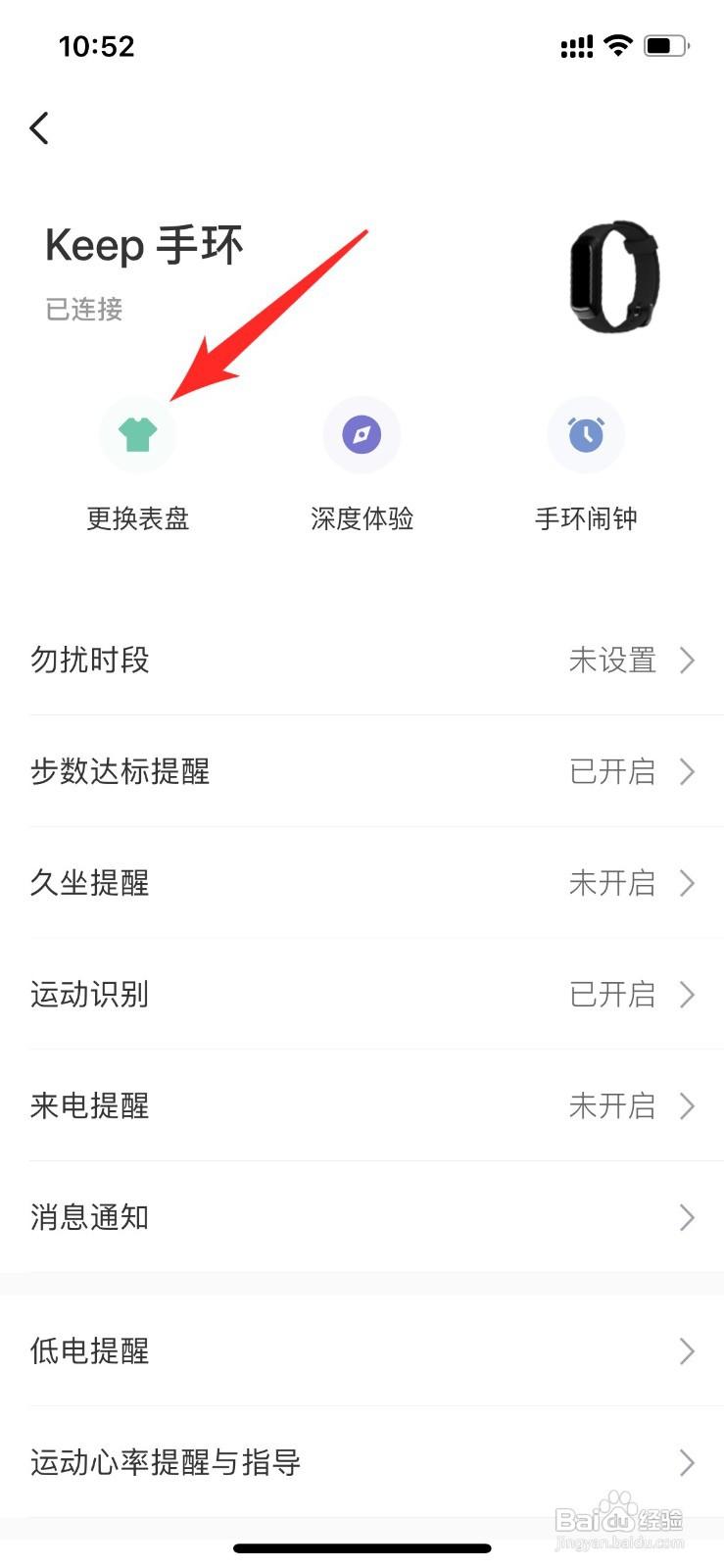Open 消息通知 settings
The width and height of the screenshot is (724, 1568).
click(362, 1217)
